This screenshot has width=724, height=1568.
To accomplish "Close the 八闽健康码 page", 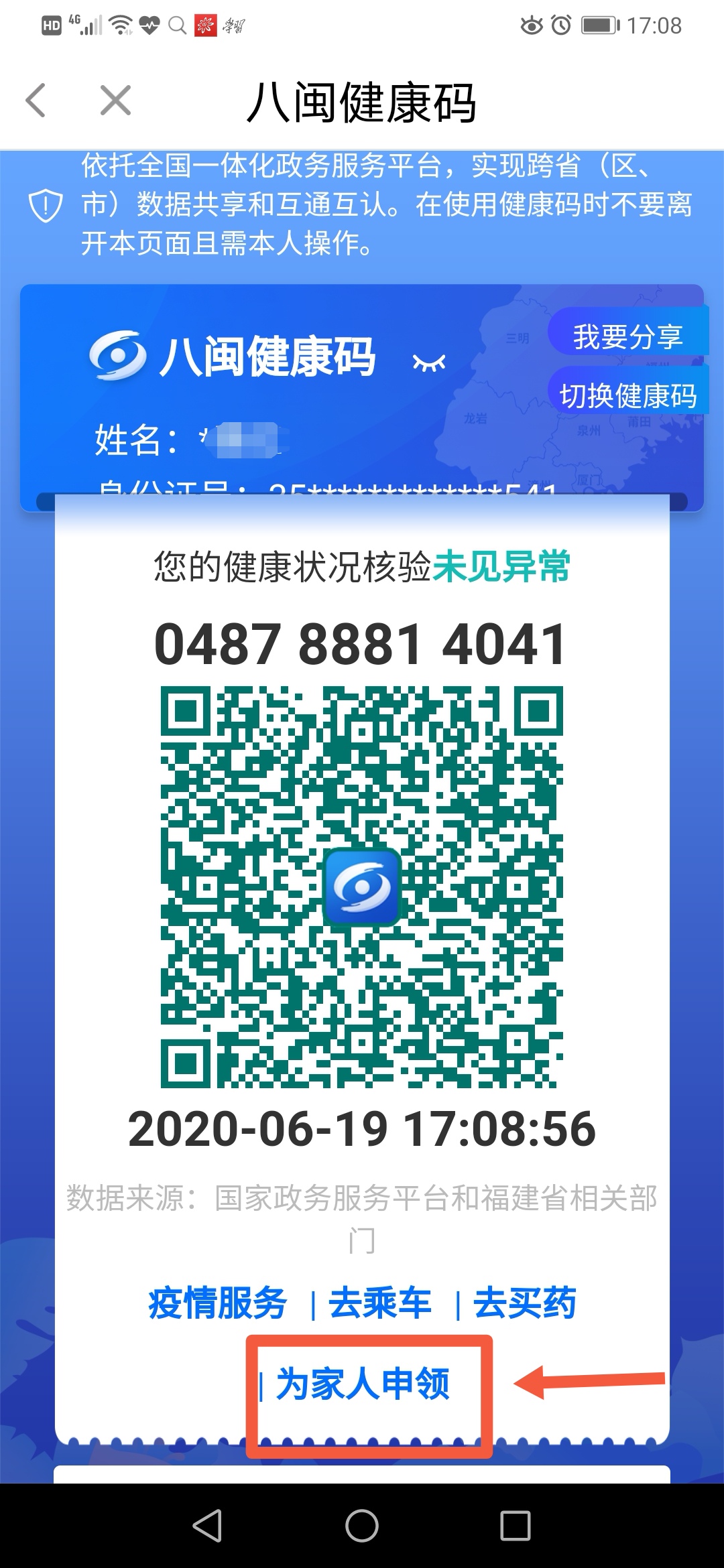I will pos(115,101).
